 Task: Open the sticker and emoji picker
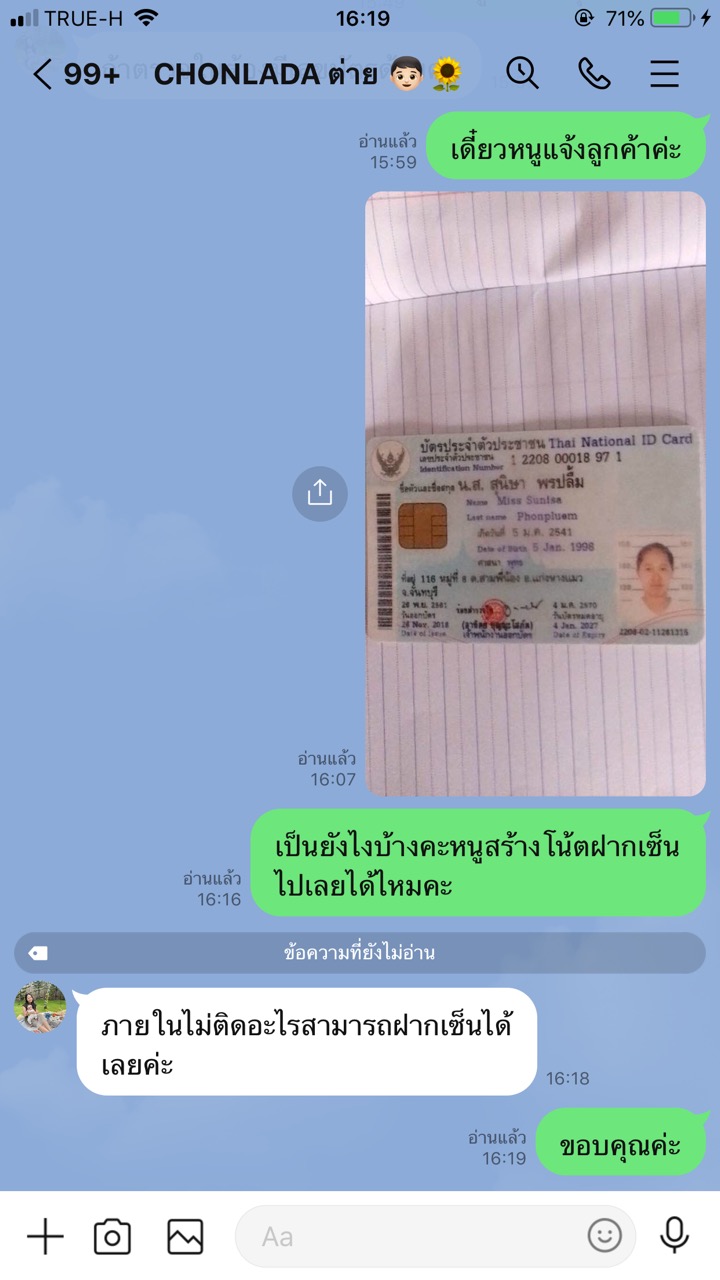pos(604,1237)
